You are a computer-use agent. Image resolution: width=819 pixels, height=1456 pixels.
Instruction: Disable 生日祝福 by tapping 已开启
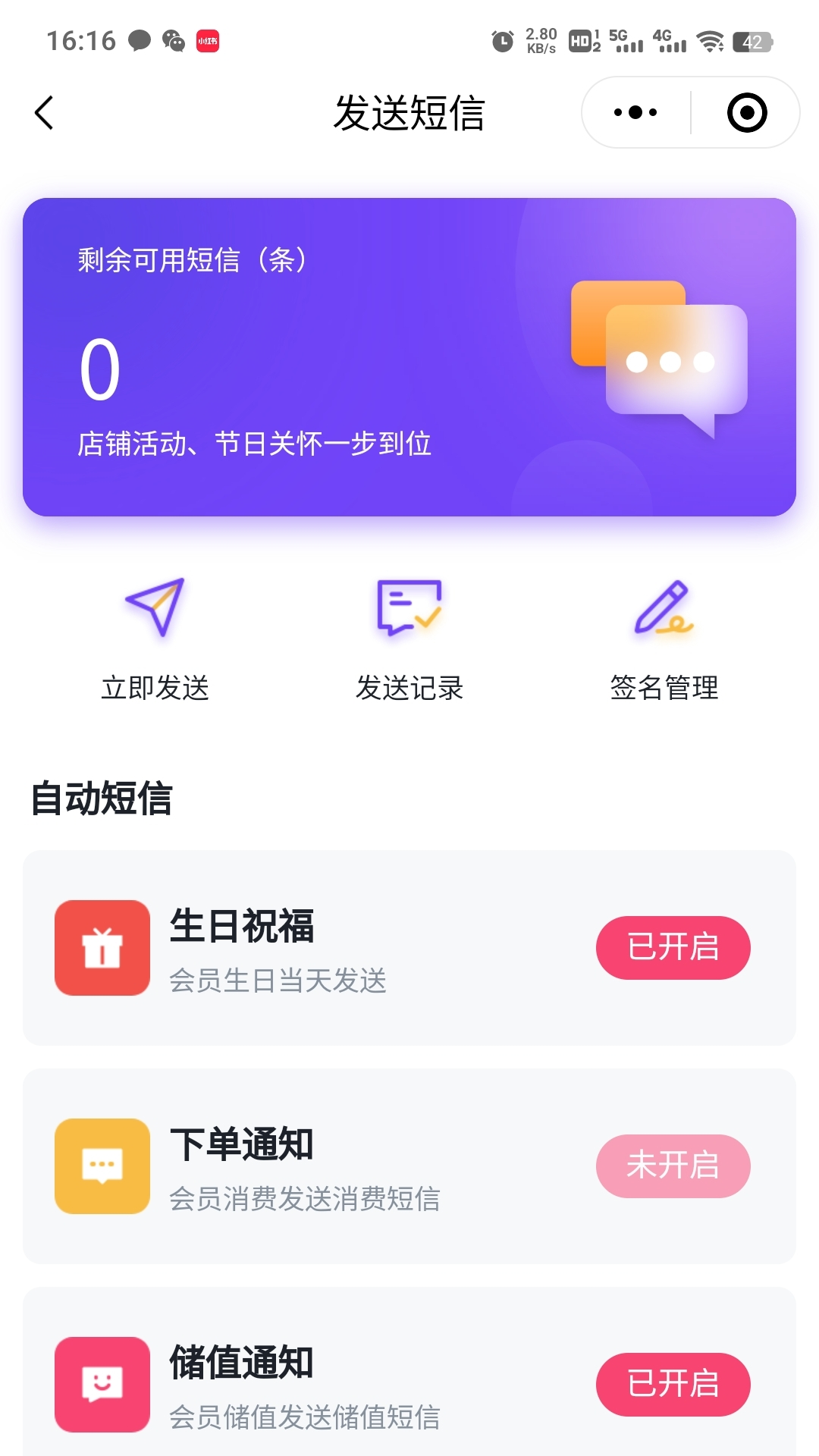673,948
